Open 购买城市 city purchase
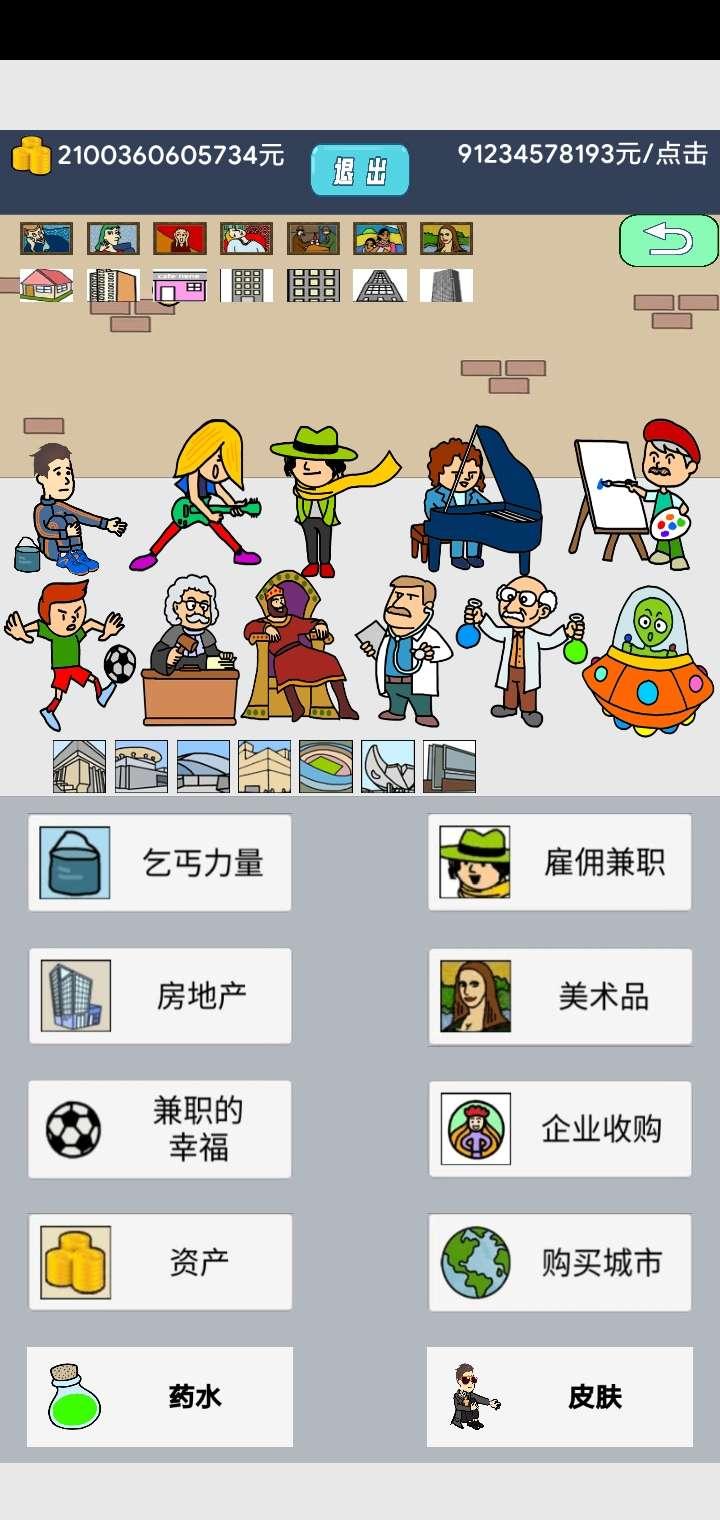720x1520 pixels. (560, 1262)
